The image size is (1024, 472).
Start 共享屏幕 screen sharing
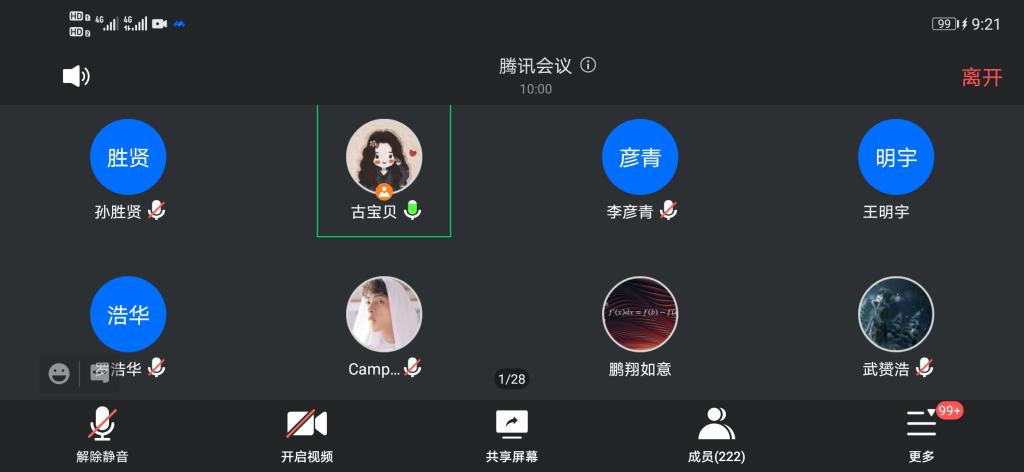[x=512, y=436]
